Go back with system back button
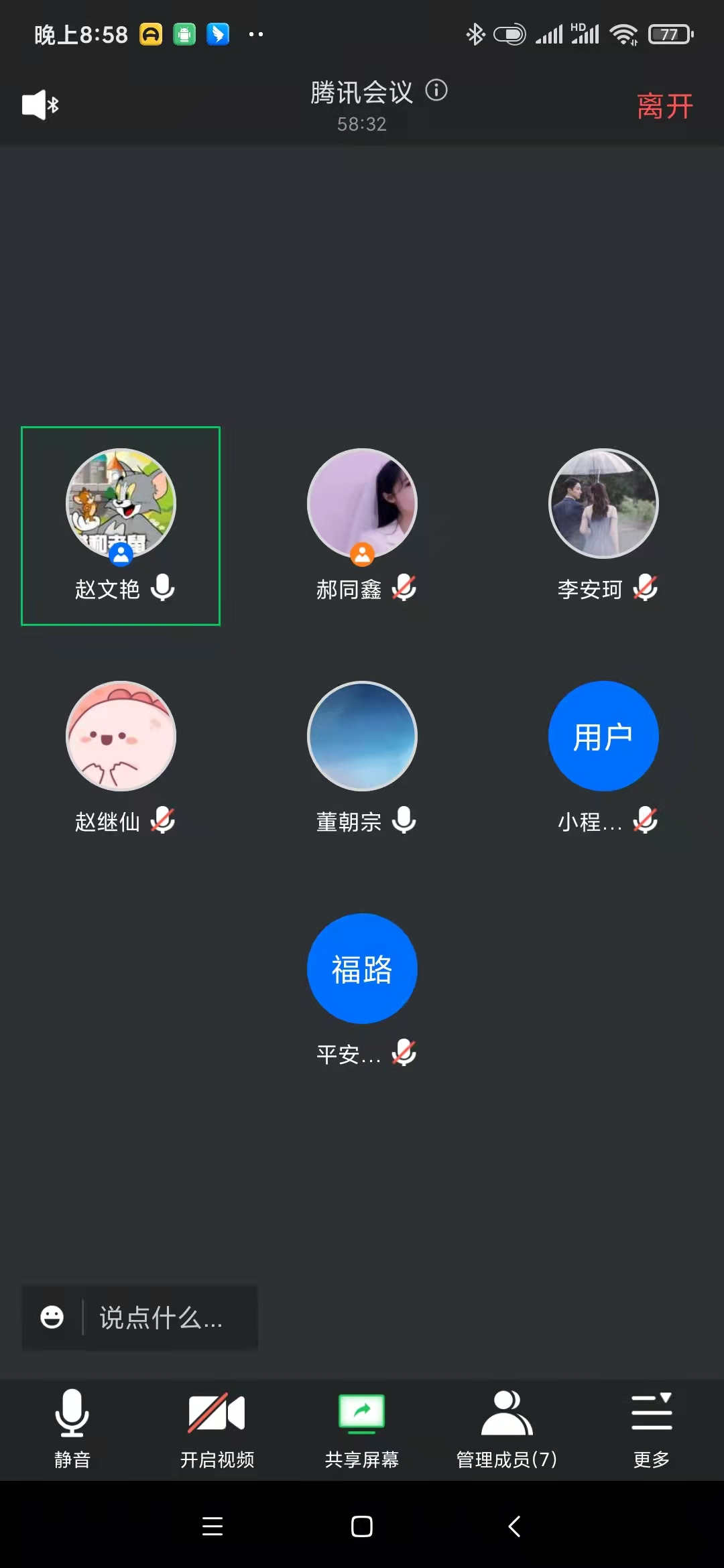This screenshot has height=1568, width=724. click(514, 1526)
